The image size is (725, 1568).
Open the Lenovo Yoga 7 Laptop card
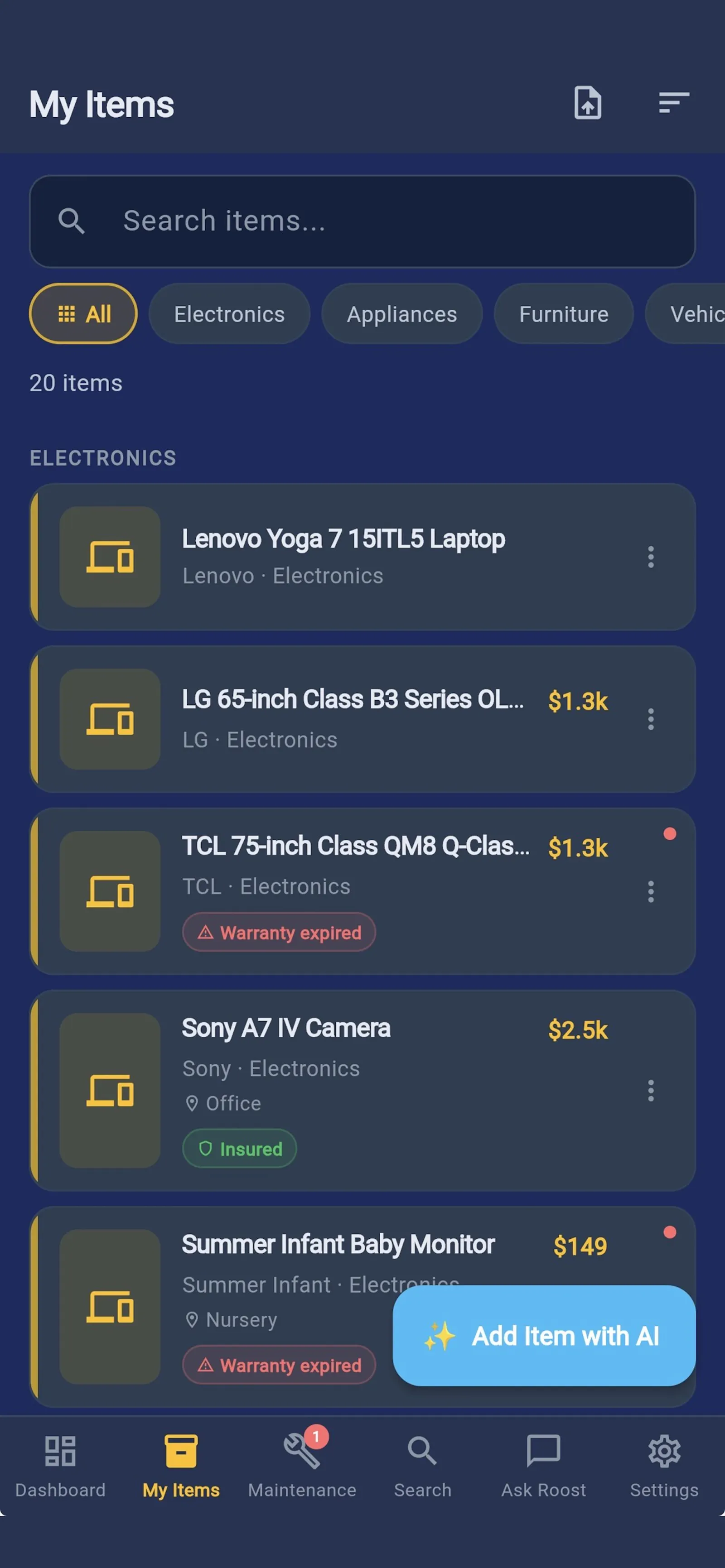[362, 557]
